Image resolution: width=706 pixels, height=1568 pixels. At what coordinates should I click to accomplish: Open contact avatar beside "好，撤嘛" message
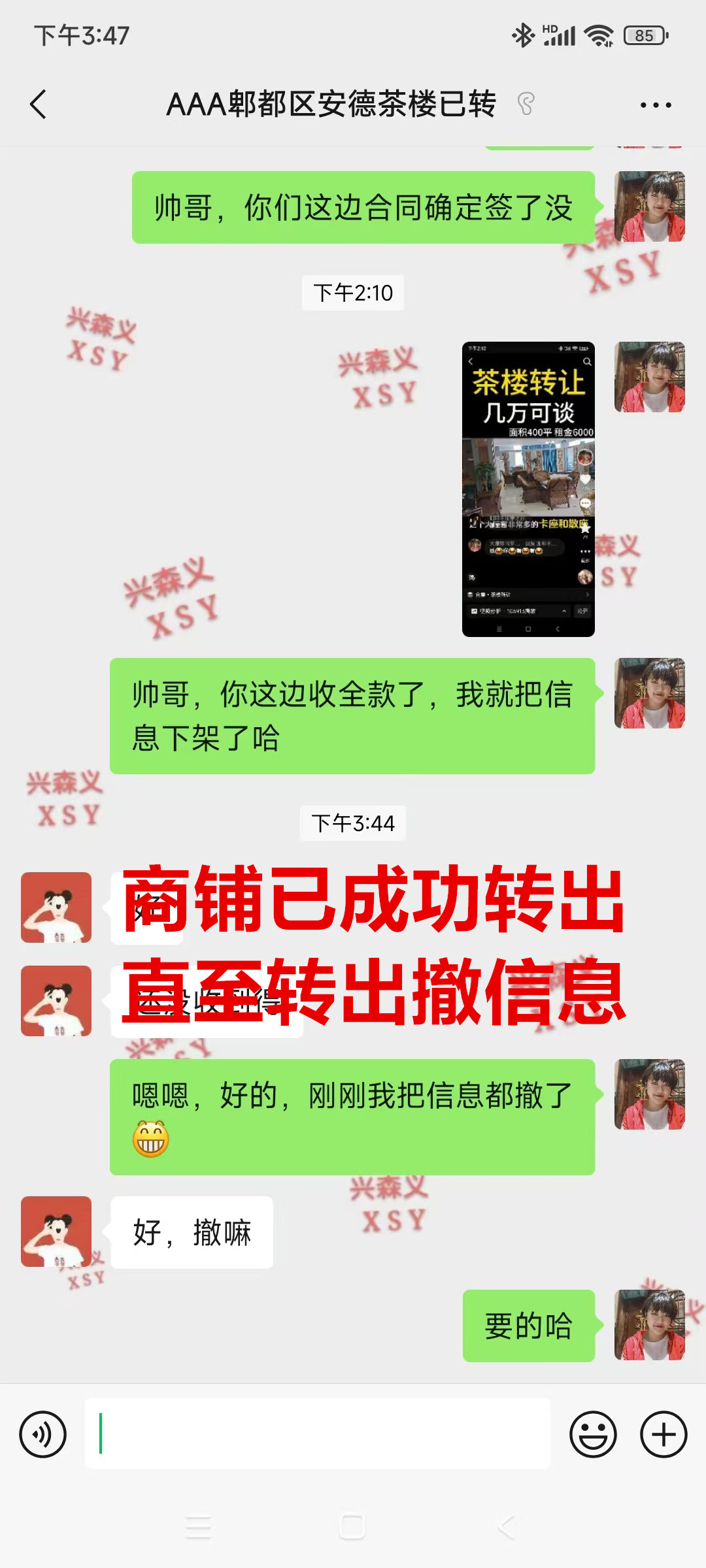(x=56, y=1232)
